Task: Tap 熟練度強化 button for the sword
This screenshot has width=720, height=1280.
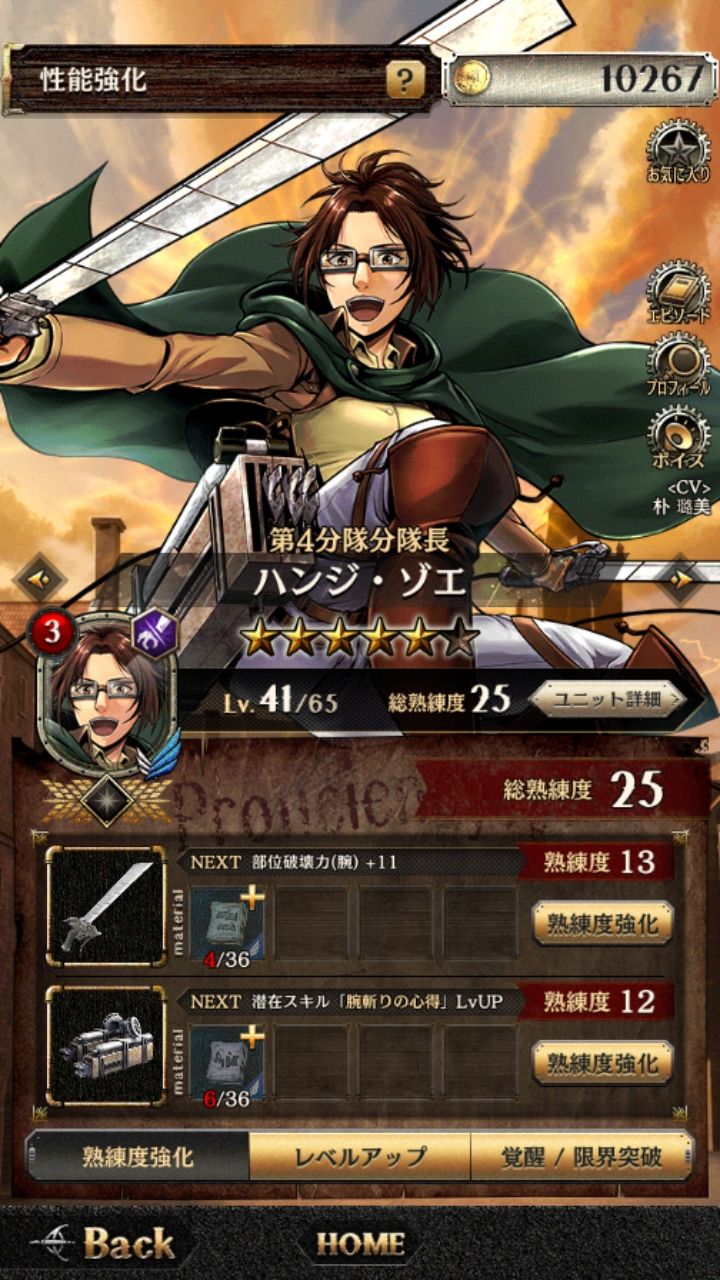Action: tap(602, 923)
